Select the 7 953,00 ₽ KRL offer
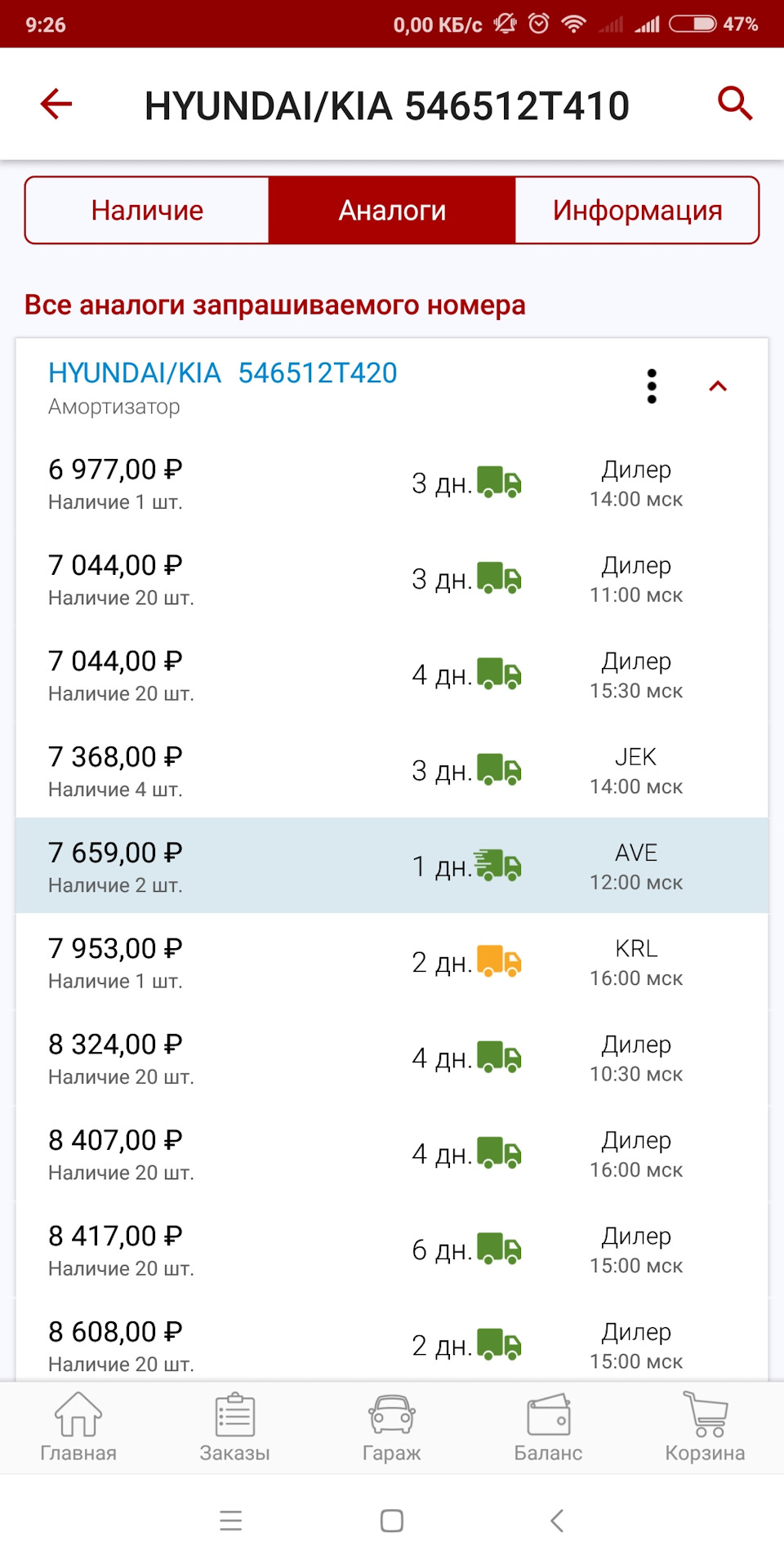 392,961
